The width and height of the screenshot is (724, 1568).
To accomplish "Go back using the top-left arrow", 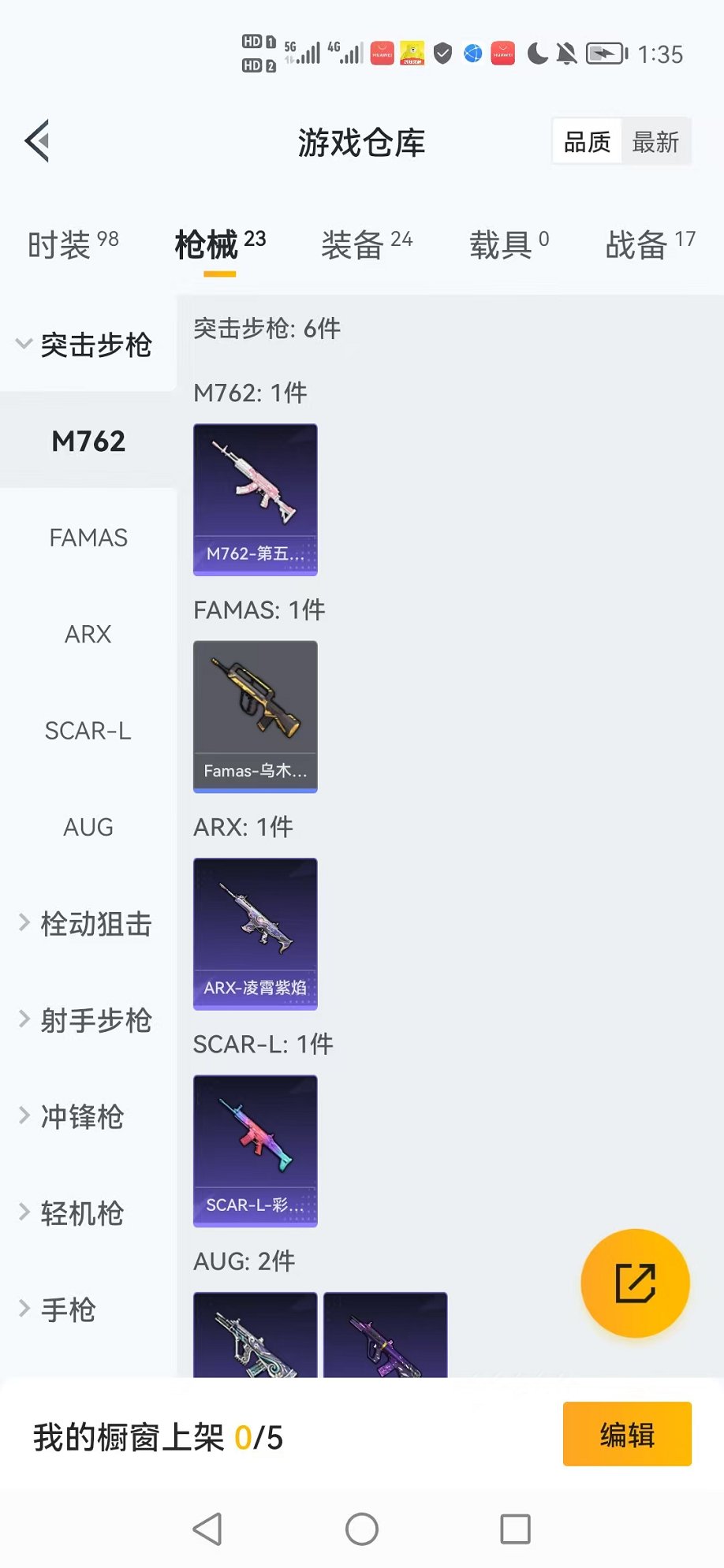I will pos(38,142).
